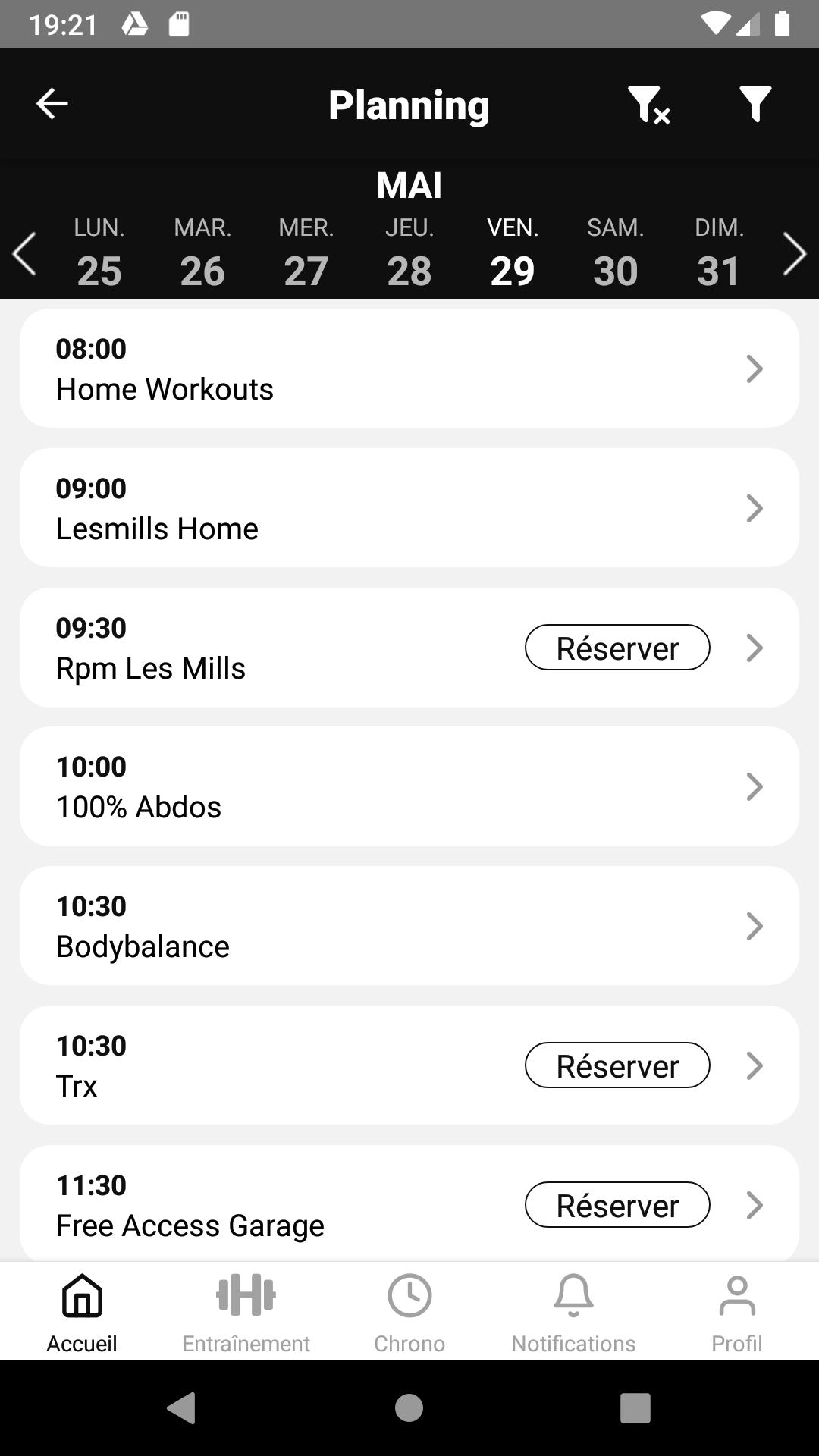Go to the Profil tab
Screen dimensions: 819x1456
[x=736, y=1313]
